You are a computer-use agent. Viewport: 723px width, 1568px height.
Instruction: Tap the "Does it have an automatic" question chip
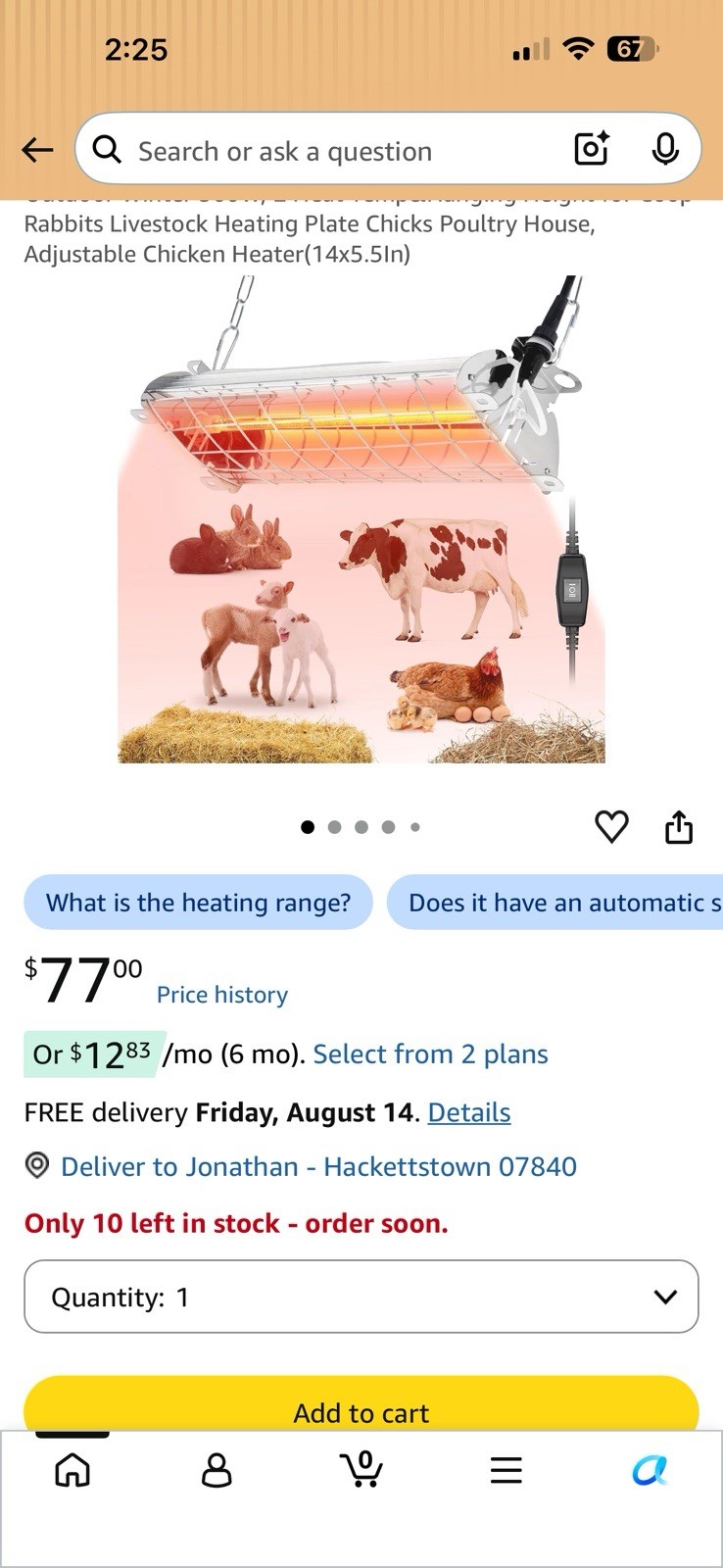coord(554,903)
